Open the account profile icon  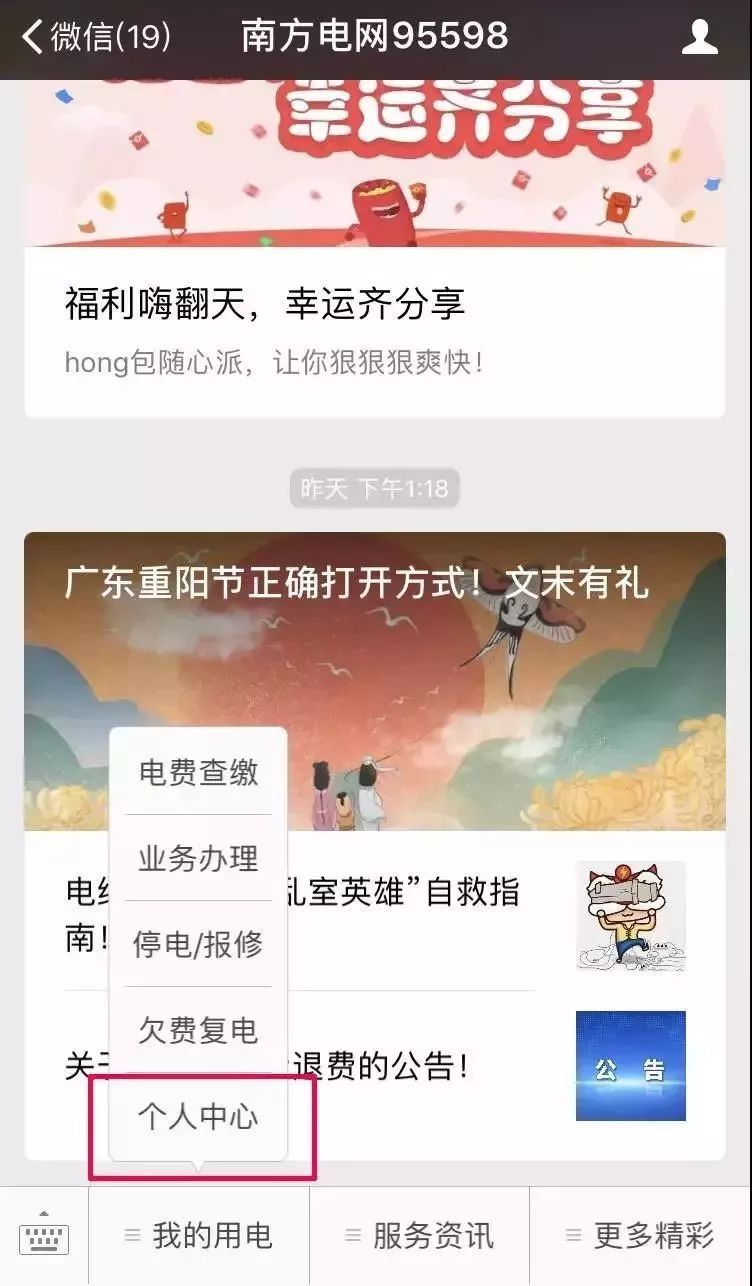(x=699, y=38)
